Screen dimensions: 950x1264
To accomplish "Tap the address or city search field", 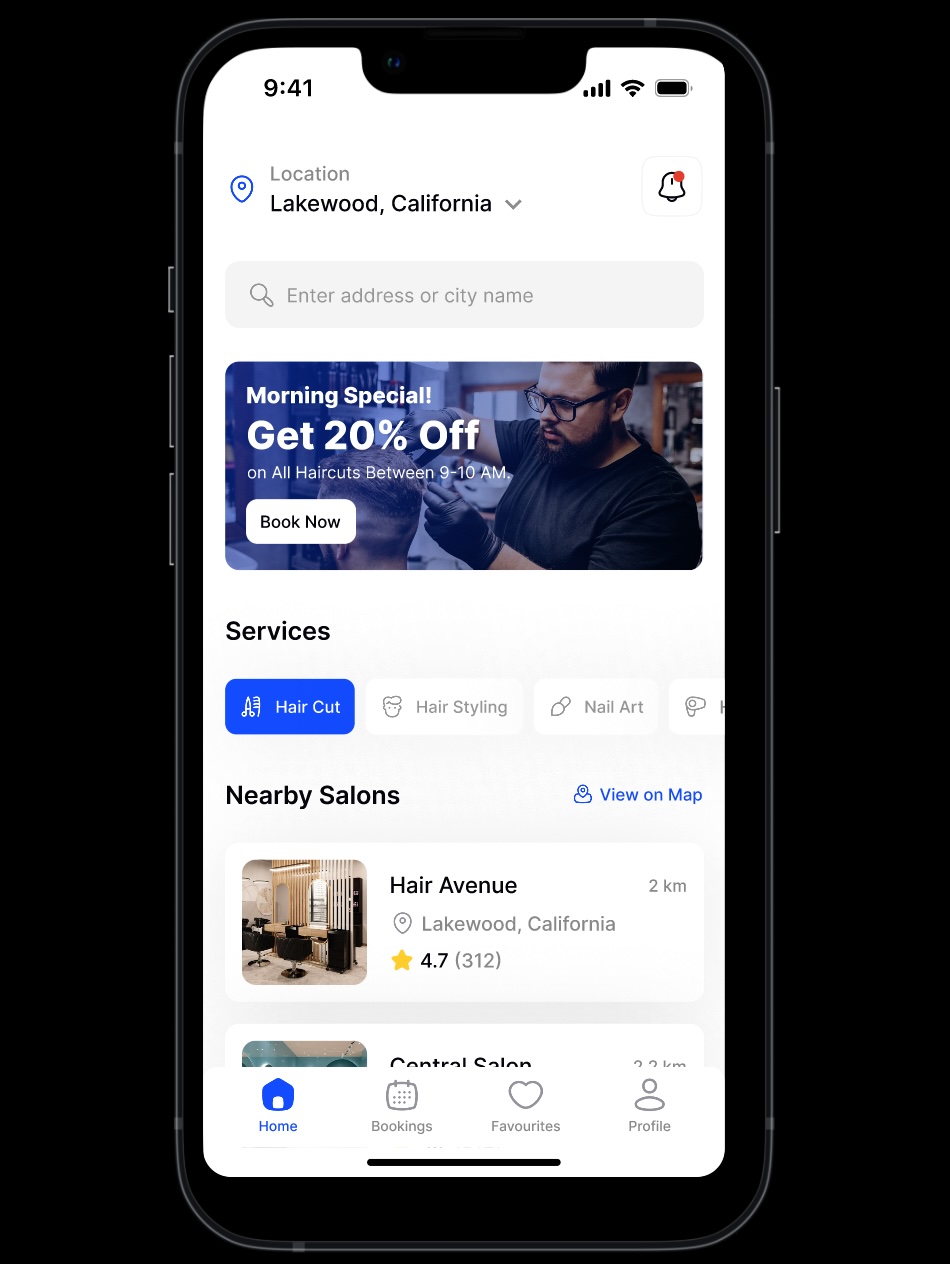I will click(464, 295).
